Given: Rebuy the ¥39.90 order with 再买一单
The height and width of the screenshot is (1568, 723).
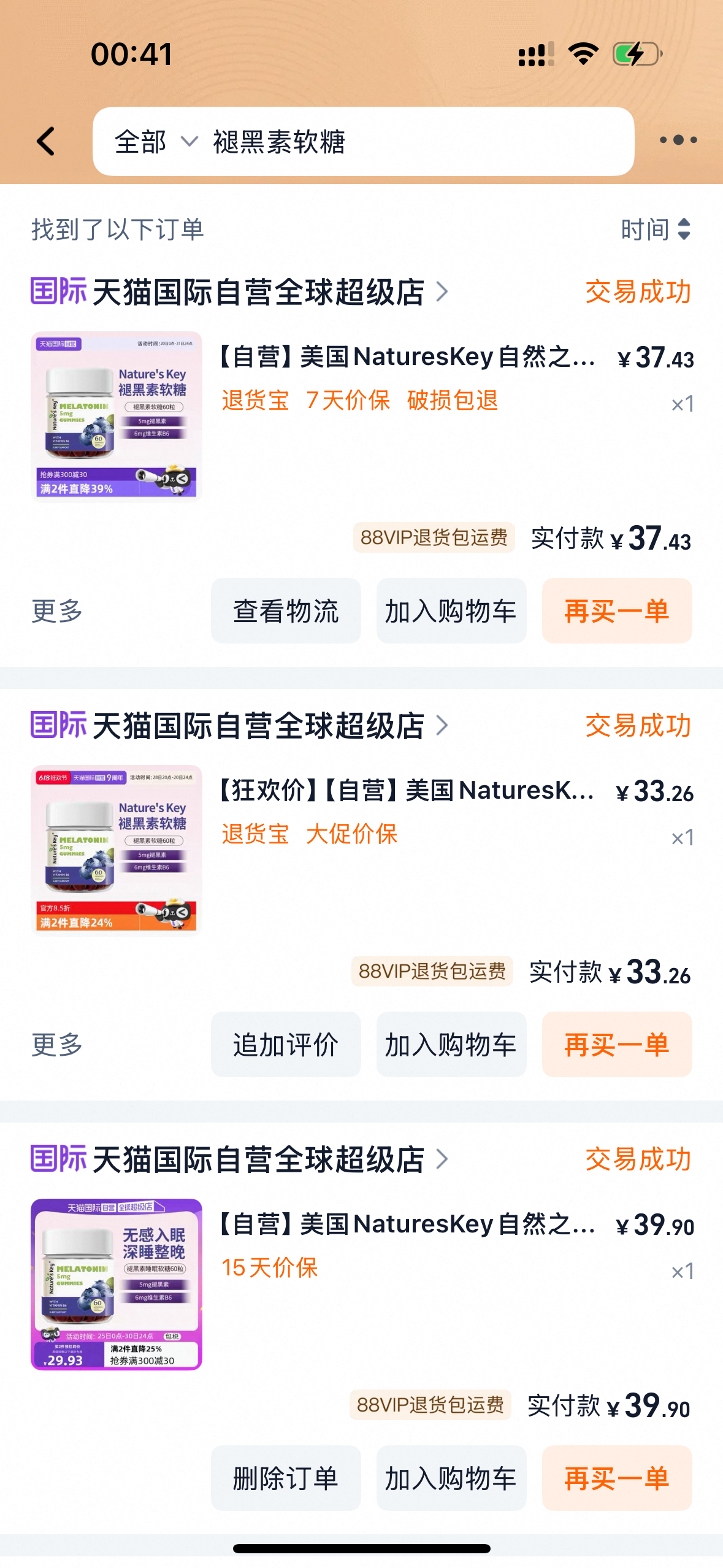Looking at the screenshot, I should pyautogui.click(x=616, y=1478).
